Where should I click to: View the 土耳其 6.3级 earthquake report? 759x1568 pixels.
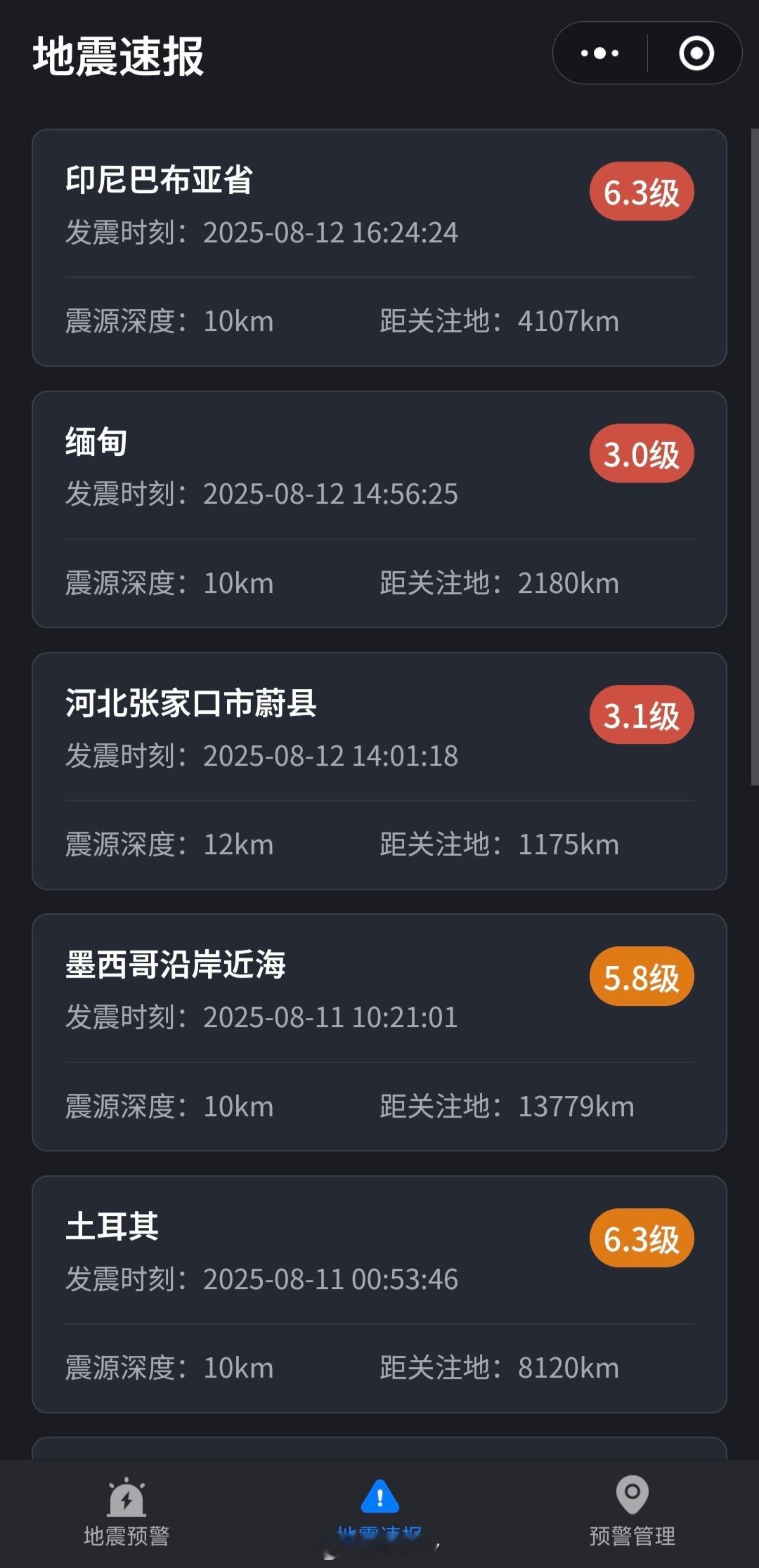click(379, 1294)
